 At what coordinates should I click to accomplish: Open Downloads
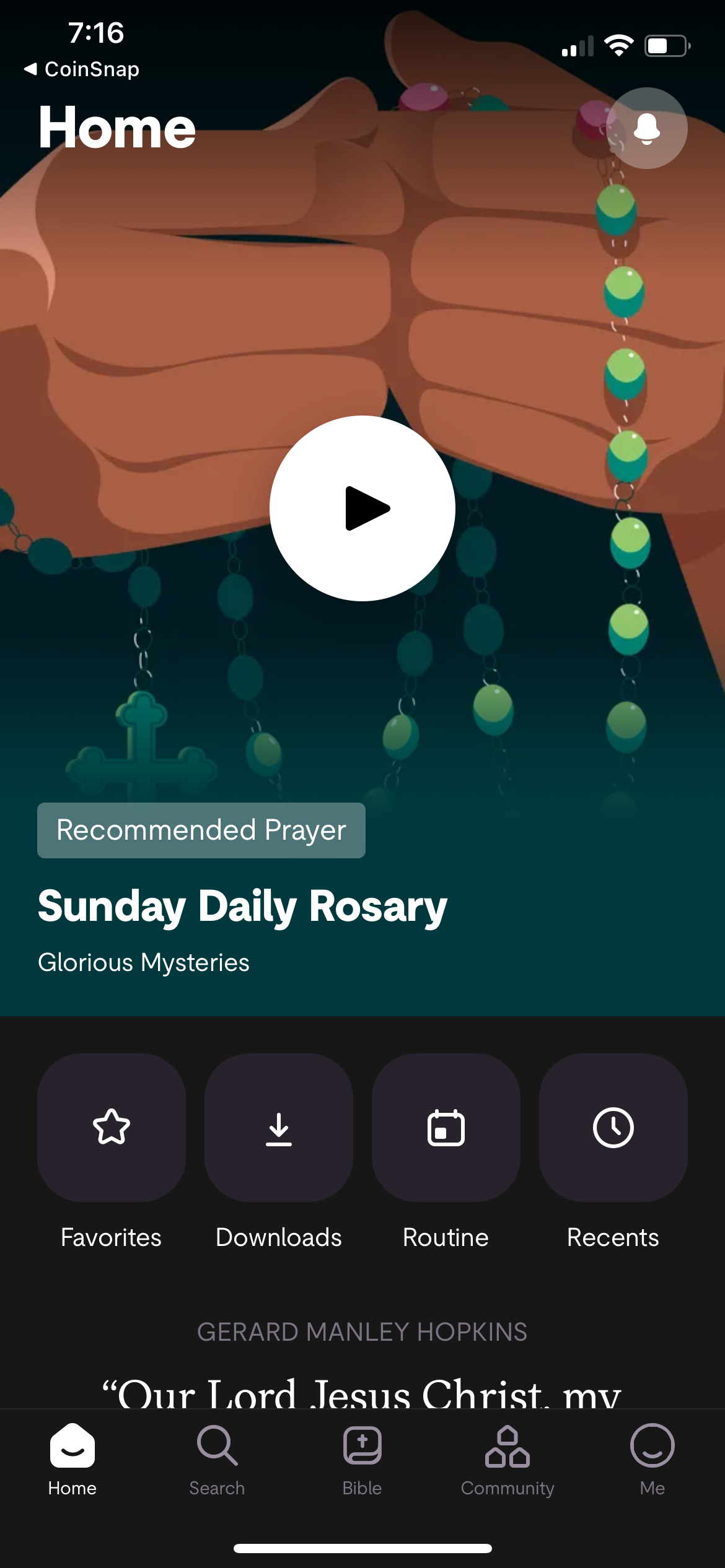(x=279, y=1128)
